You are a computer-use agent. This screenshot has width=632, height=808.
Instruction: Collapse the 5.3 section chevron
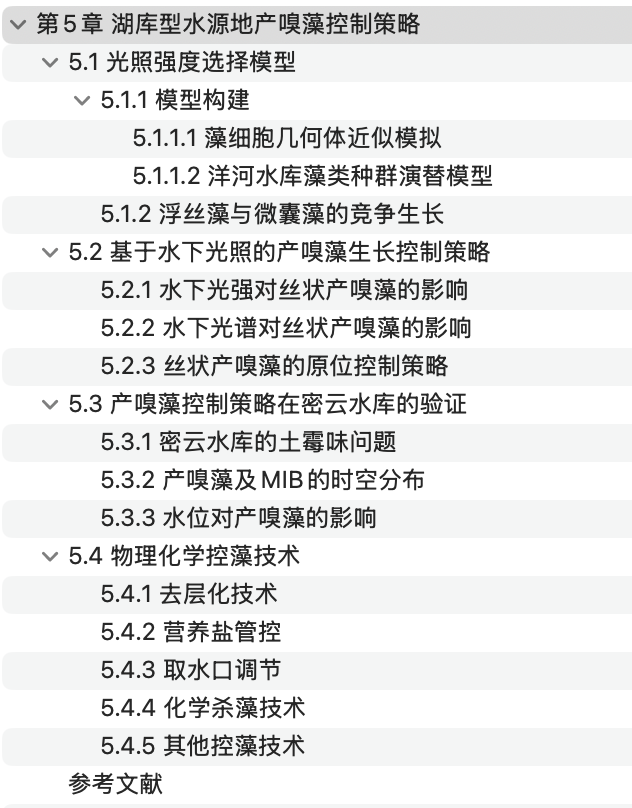point(50,405)
